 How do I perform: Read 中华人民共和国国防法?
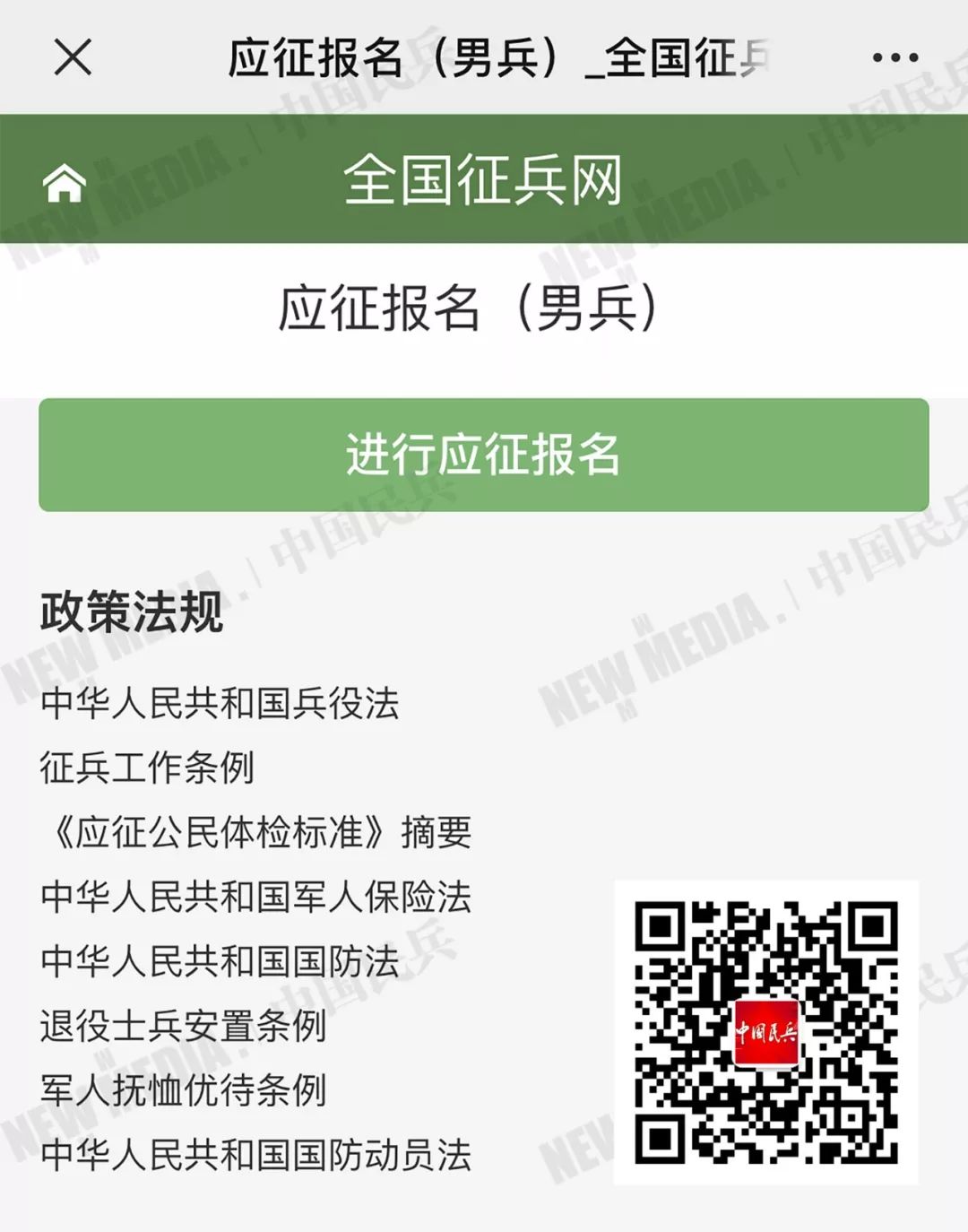[x=220, y=961]
